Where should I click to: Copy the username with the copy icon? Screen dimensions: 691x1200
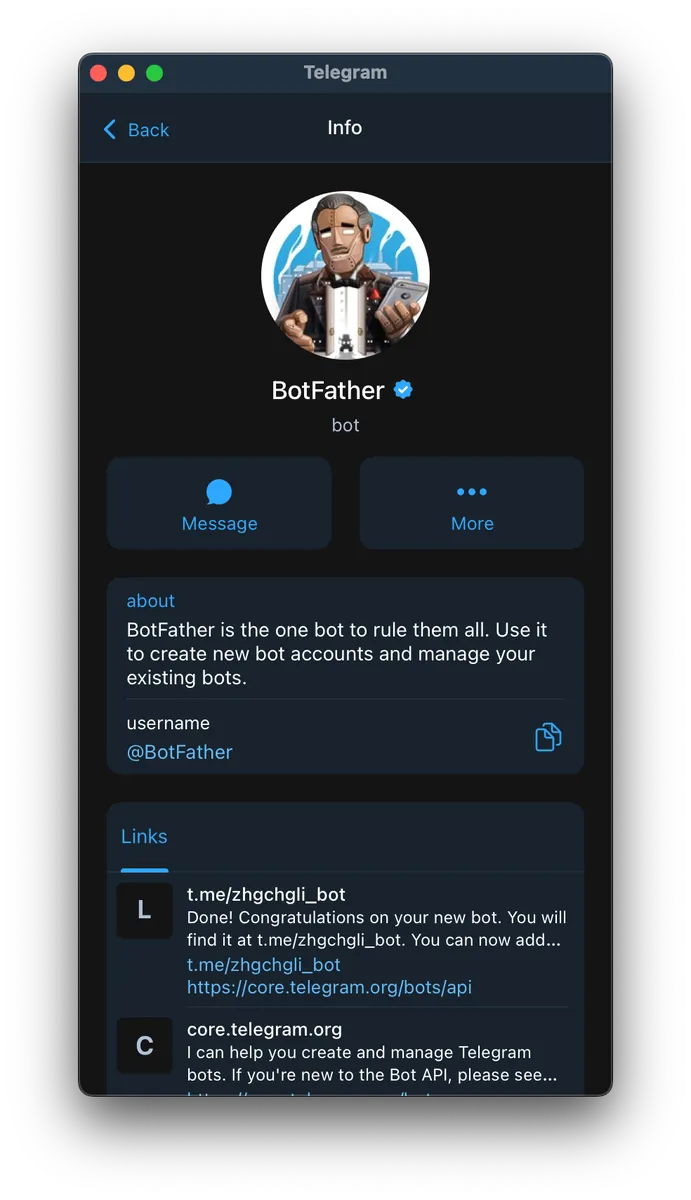548,737
